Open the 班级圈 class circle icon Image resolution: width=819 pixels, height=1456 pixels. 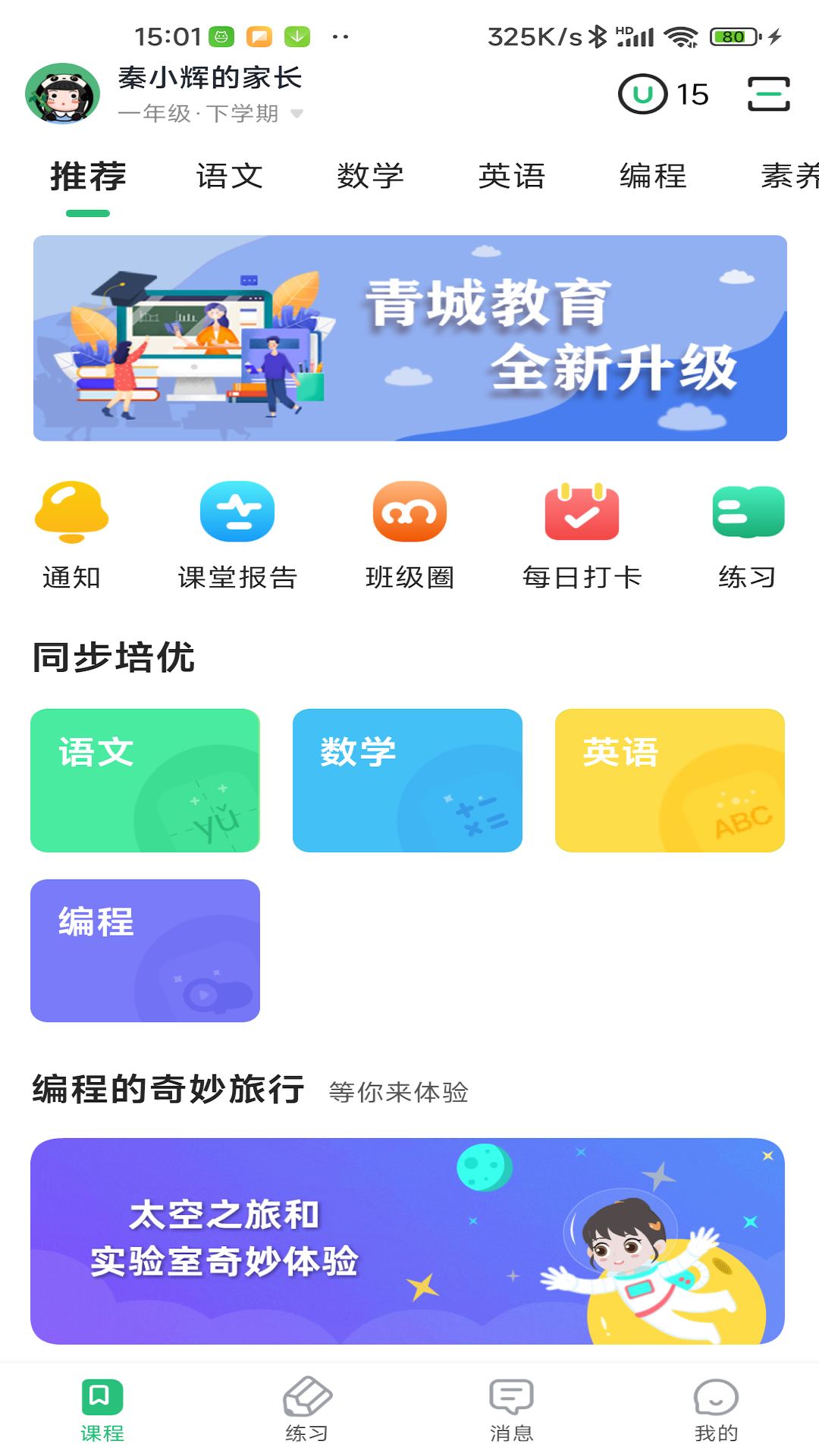409,513
